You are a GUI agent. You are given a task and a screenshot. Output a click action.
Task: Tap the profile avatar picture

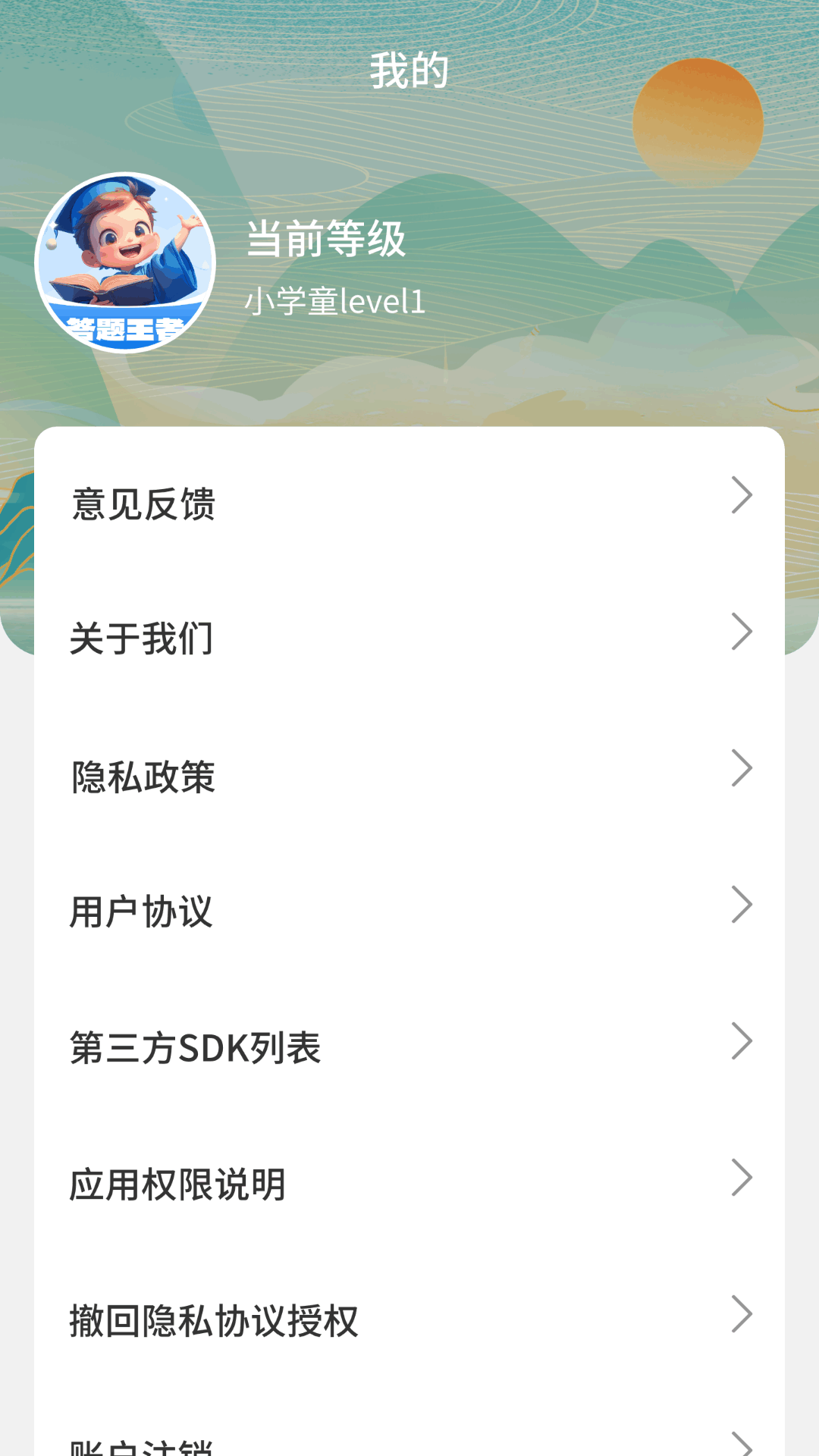click(x=126, y=263)
